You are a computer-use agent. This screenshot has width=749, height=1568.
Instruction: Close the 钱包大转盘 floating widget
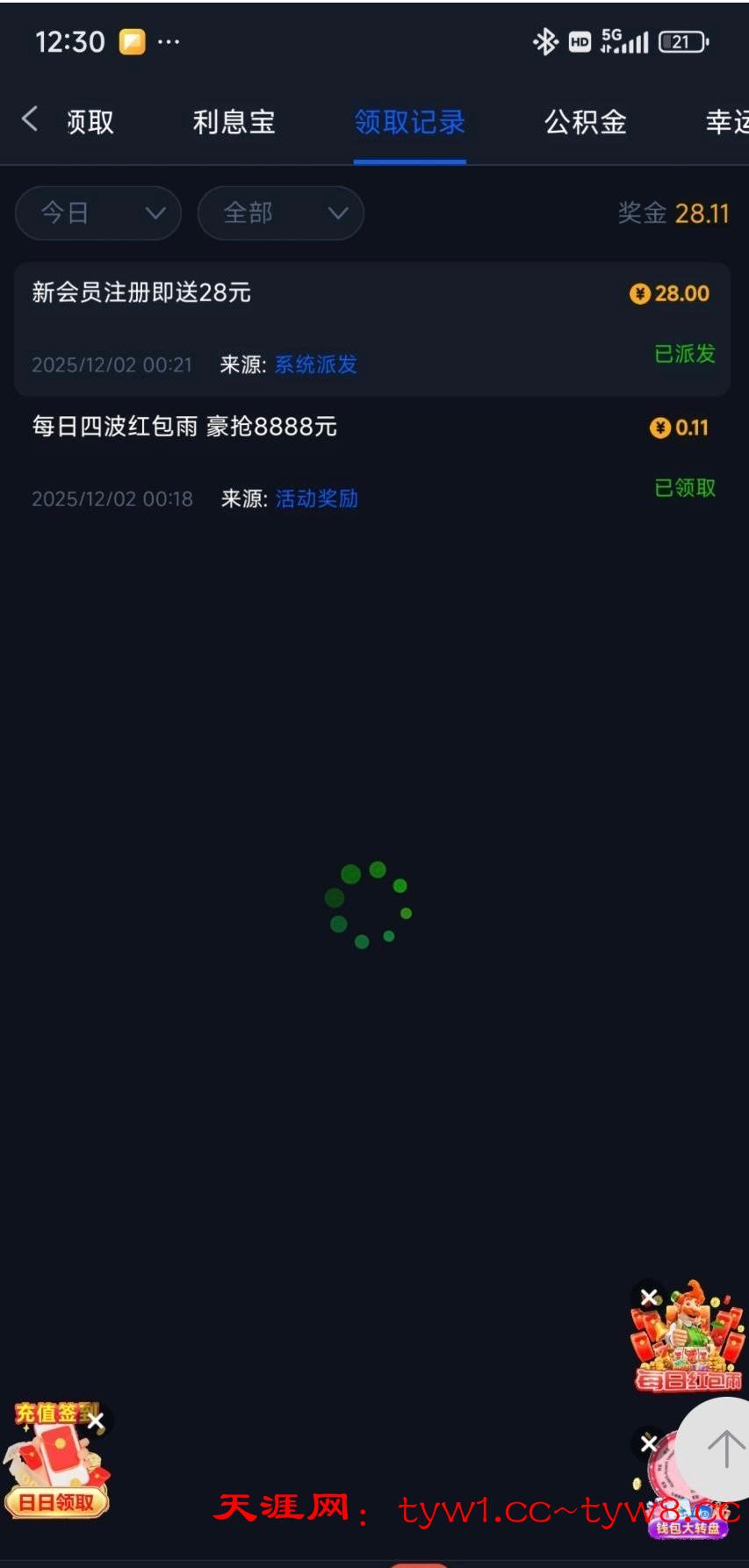649,1442
